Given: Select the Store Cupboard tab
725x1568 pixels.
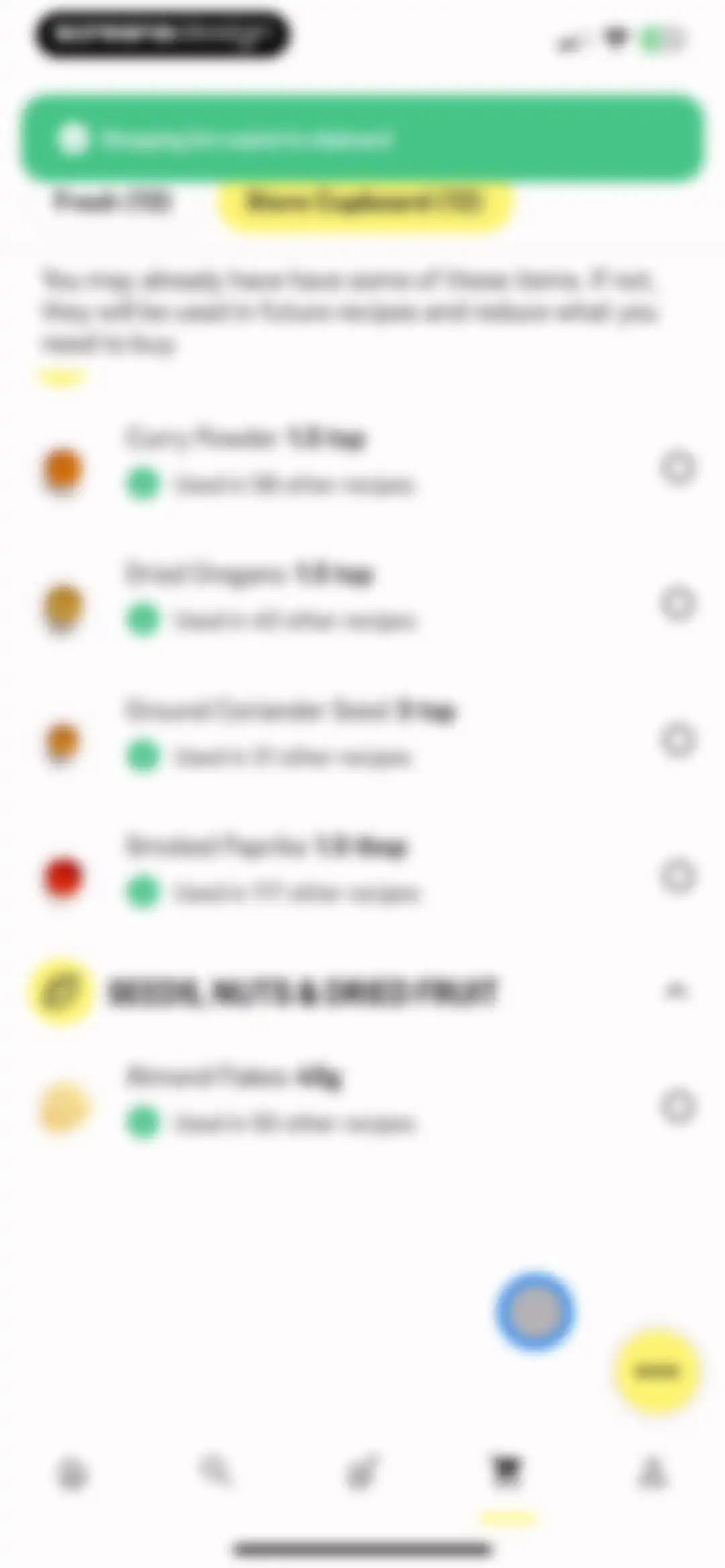Looking at the screenshot, I should click(x=365, y=201).
